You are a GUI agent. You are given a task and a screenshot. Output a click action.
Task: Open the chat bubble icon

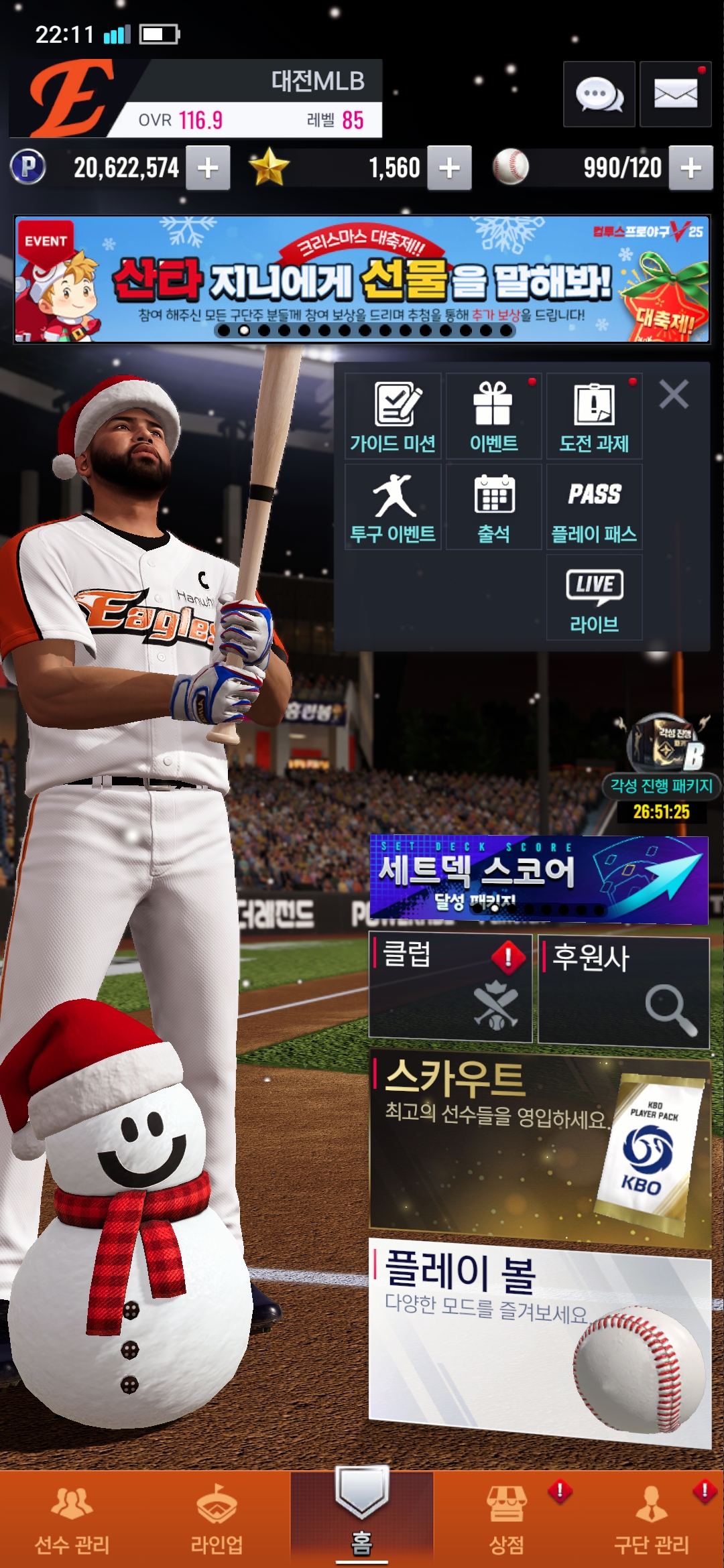(599, 94)
